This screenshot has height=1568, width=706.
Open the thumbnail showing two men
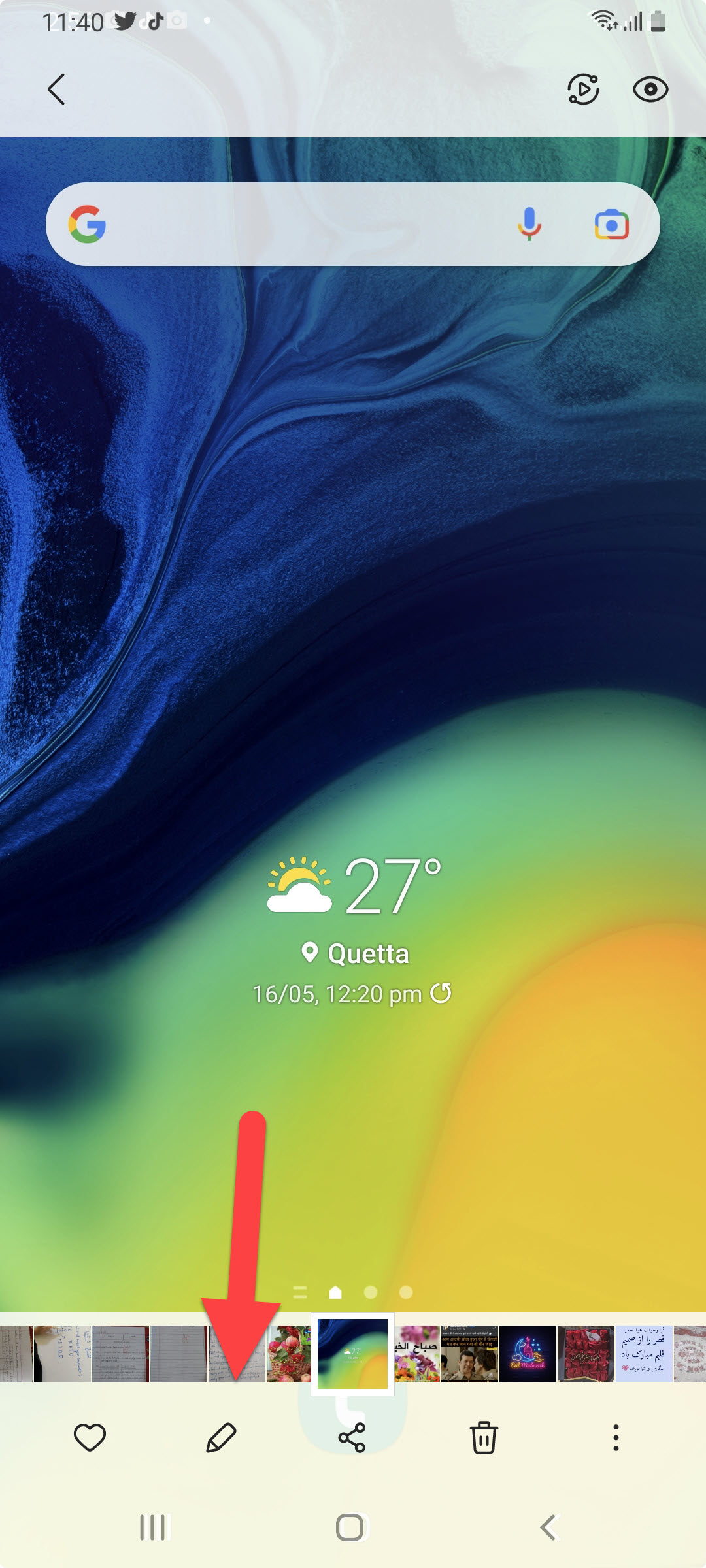[x=469, y=1354]
